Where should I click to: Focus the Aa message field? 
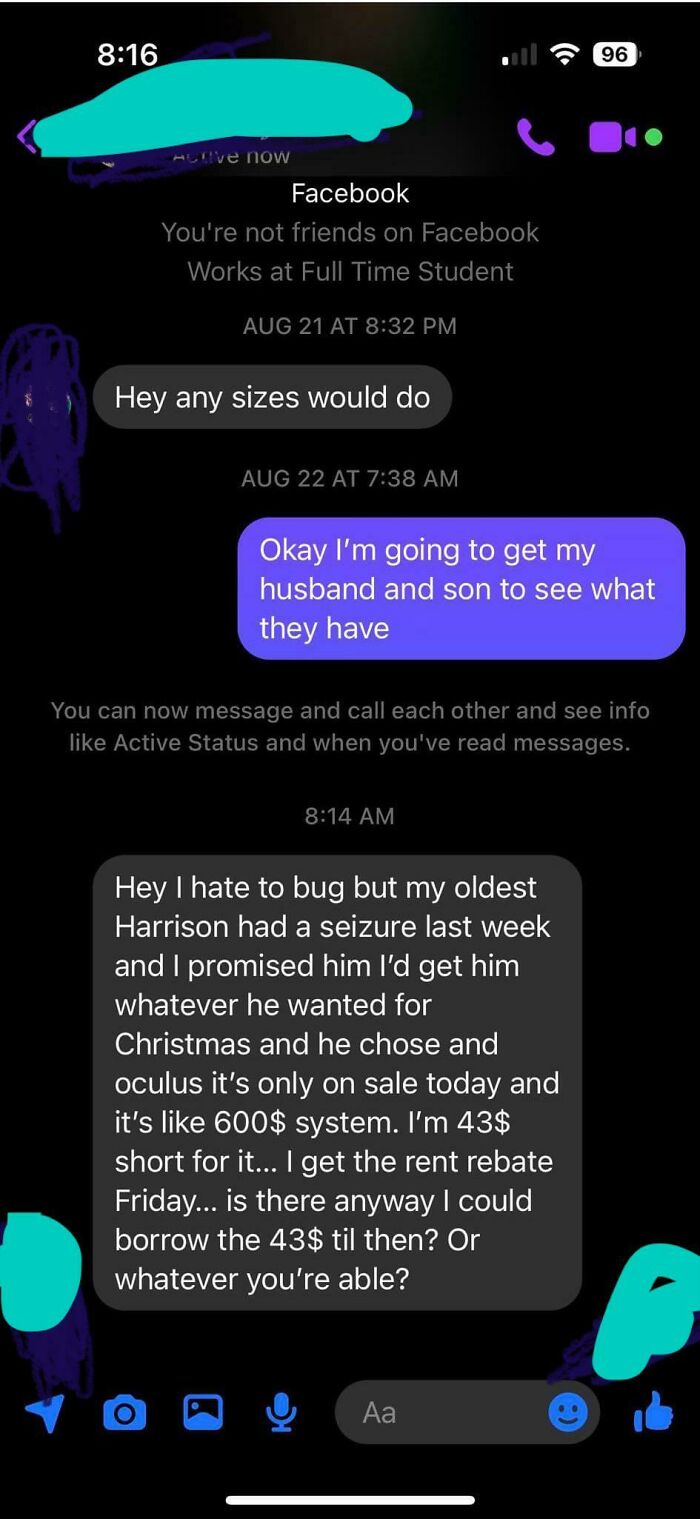point(440,1412)
